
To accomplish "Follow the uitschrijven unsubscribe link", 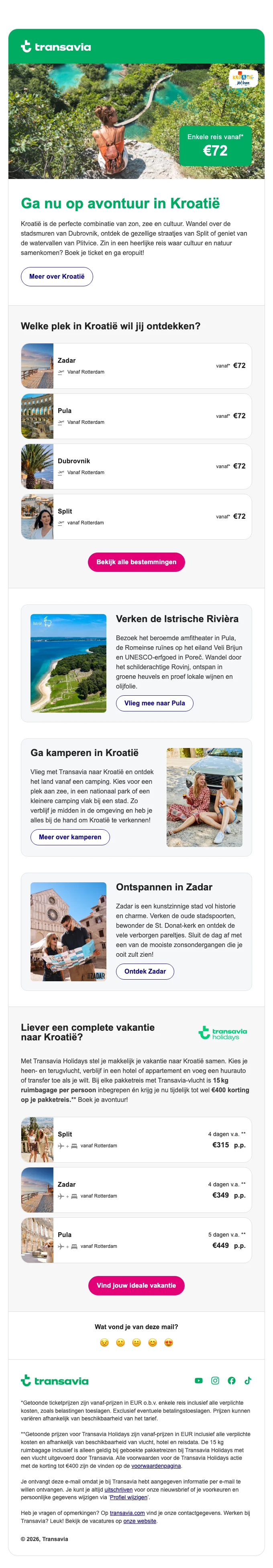I will tap(118, 1490).
